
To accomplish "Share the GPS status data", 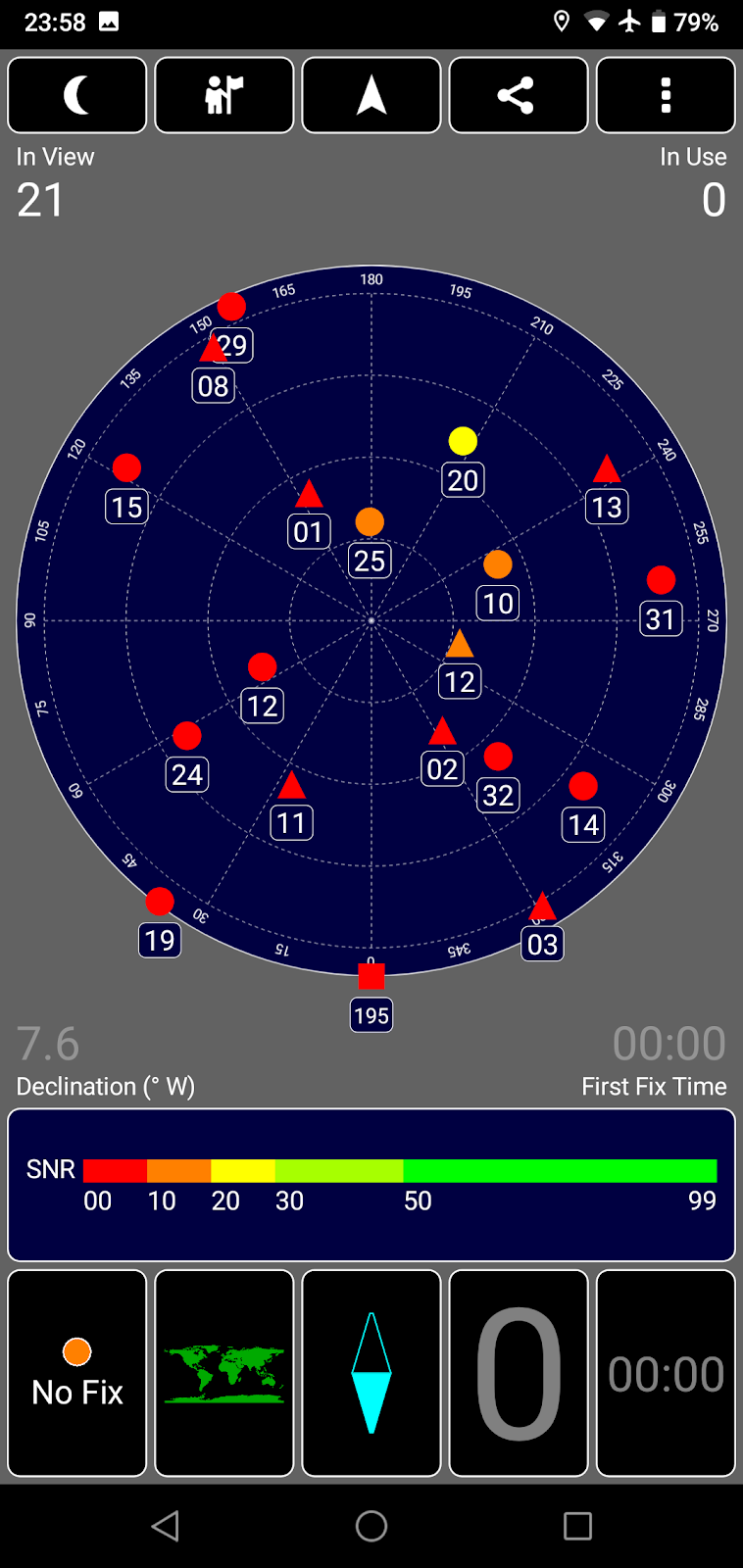I will coord(519,95).
